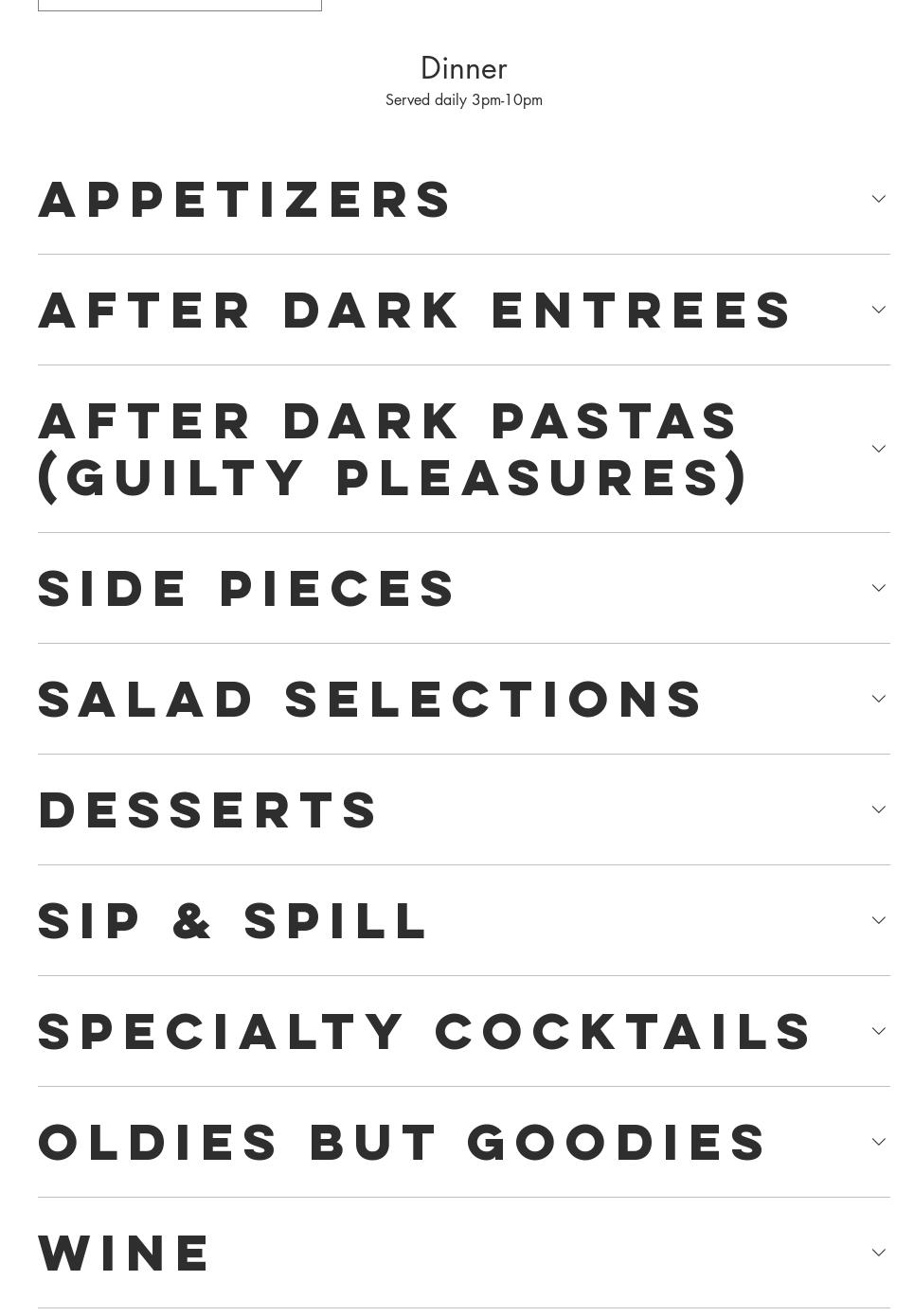Click the Served daily 3pm-10pm text
This screenshot has height=1316, width=914.
tap(463, 99)
